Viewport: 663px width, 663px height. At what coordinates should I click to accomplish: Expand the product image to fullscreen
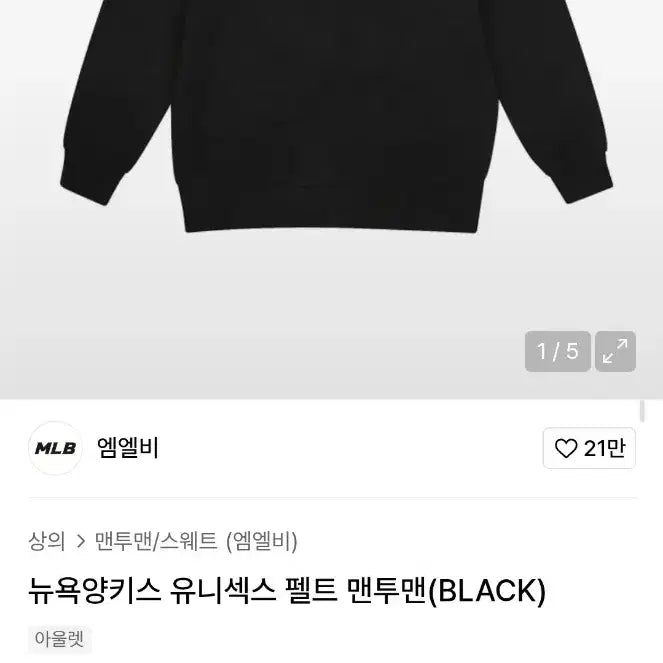pyautogui.click(x=615, y=351)
